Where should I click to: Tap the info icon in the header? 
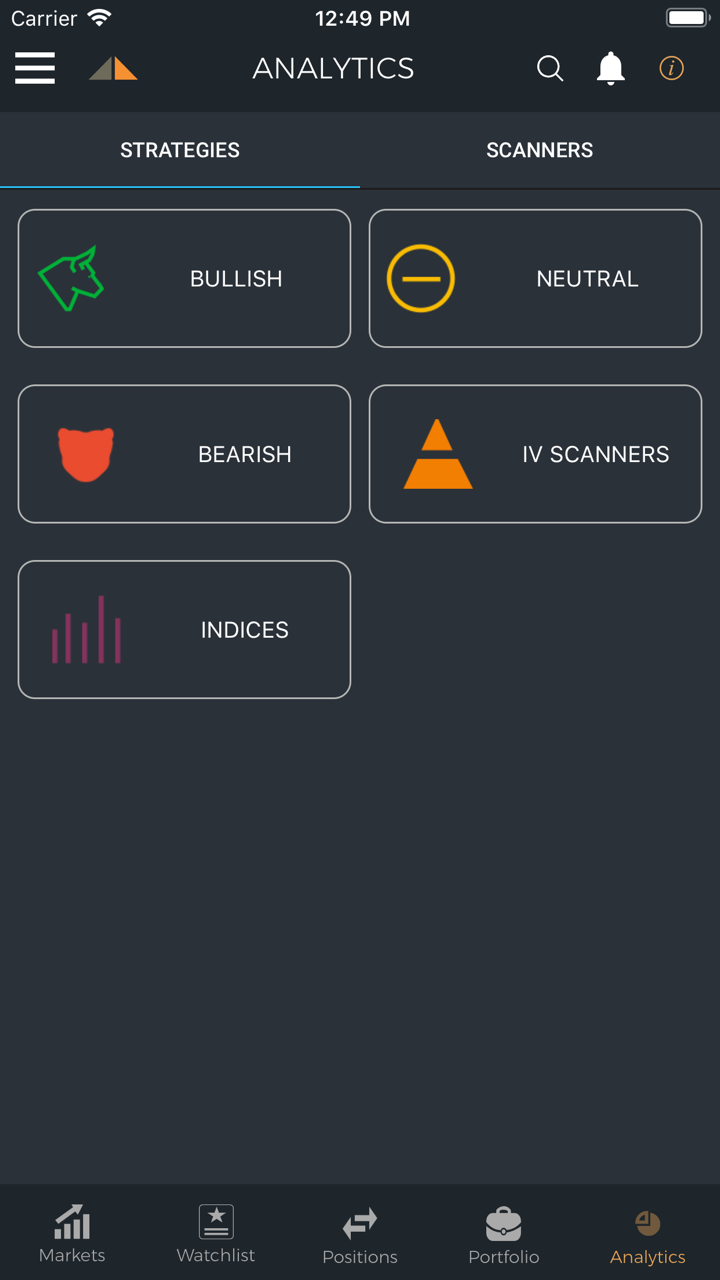(x=671, y=68)
